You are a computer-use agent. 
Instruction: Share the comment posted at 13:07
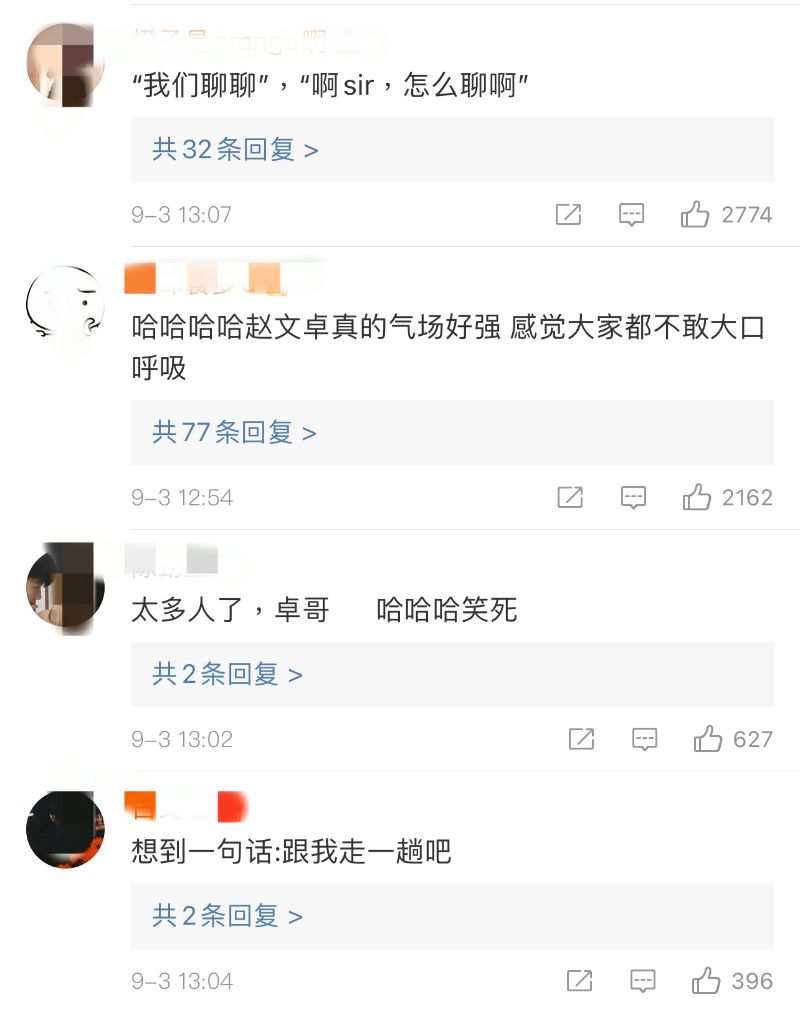(x=568, y=215)
